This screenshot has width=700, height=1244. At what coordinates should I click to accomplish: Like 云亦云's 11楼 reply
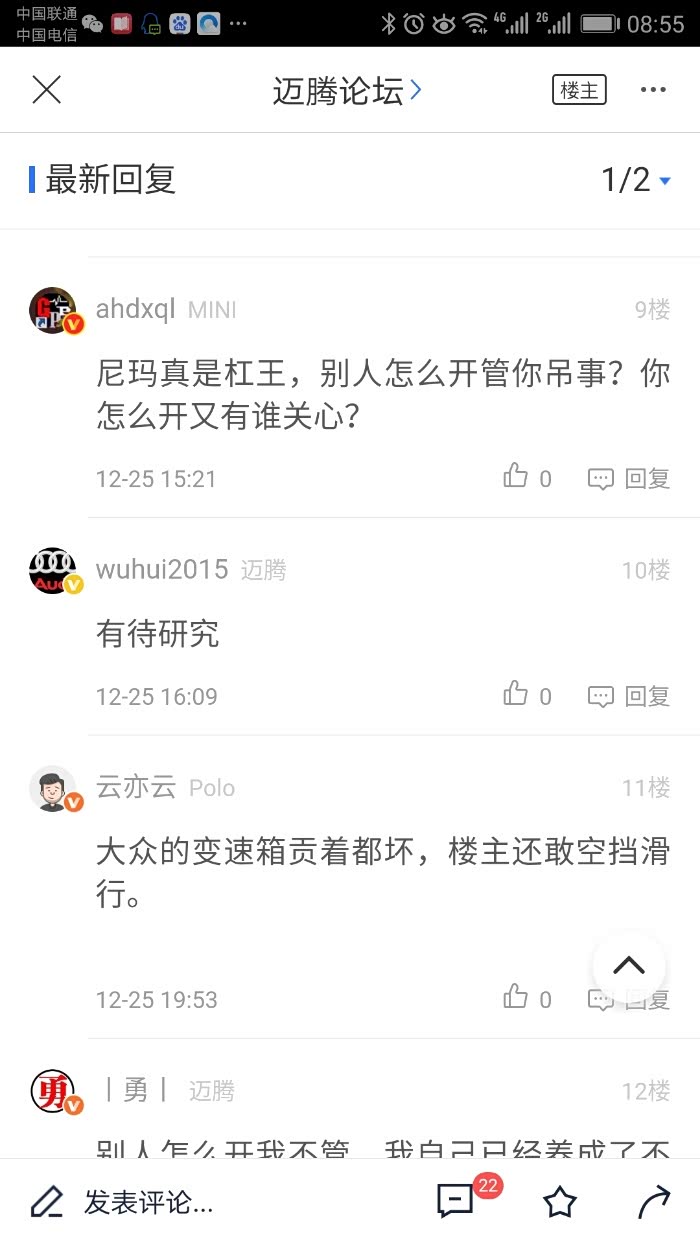[527, 998]
